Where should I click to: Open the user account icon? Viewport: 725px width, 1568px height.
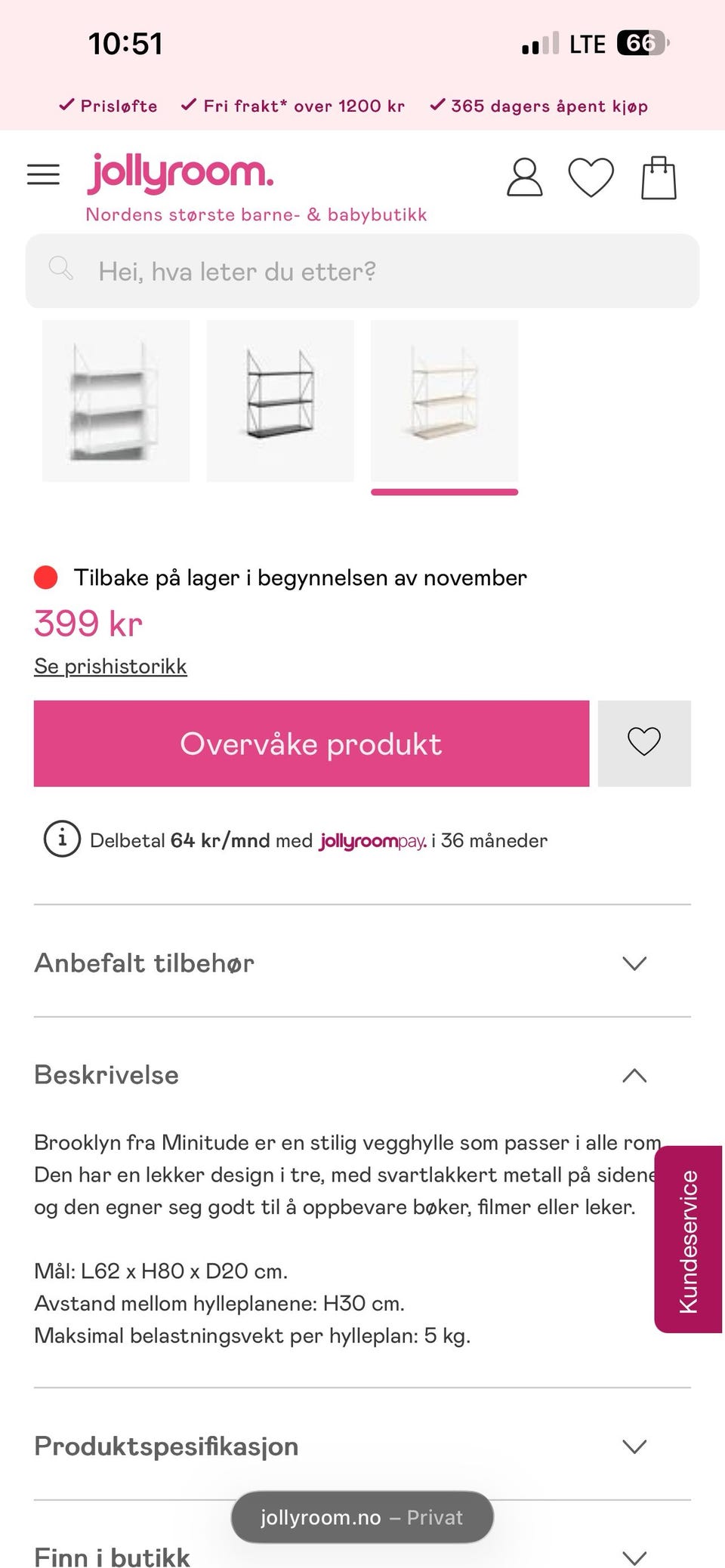click(x=524, y=177)
